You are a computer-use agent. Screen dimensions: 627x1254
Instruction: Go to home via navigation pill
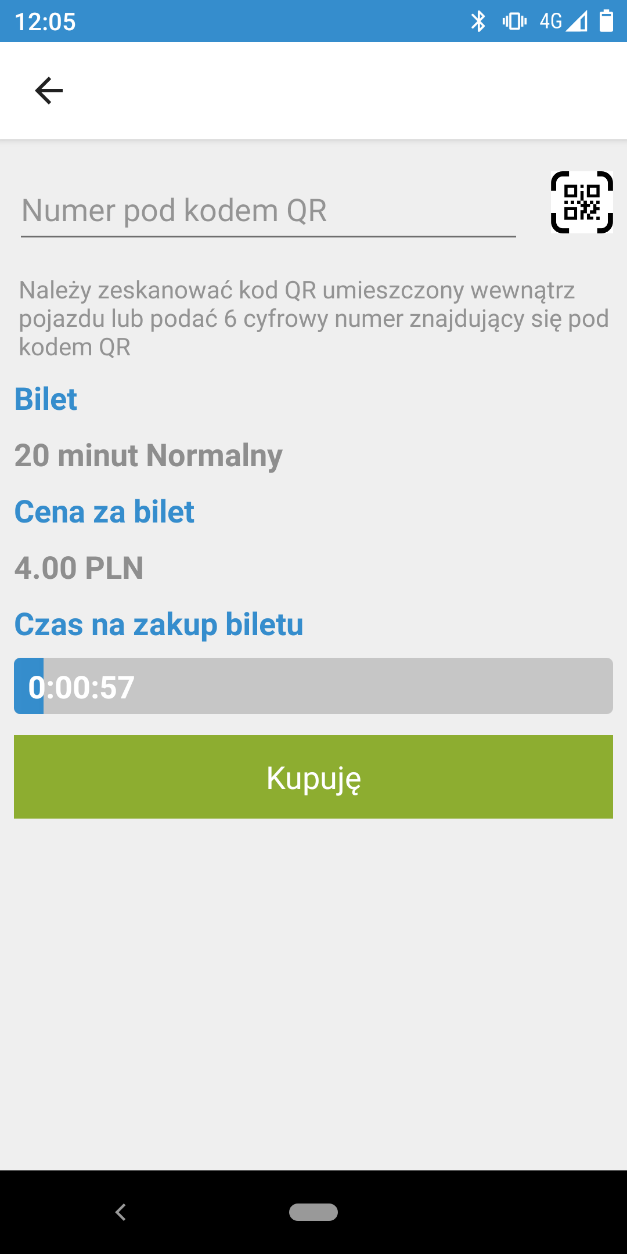point(313,1212)
